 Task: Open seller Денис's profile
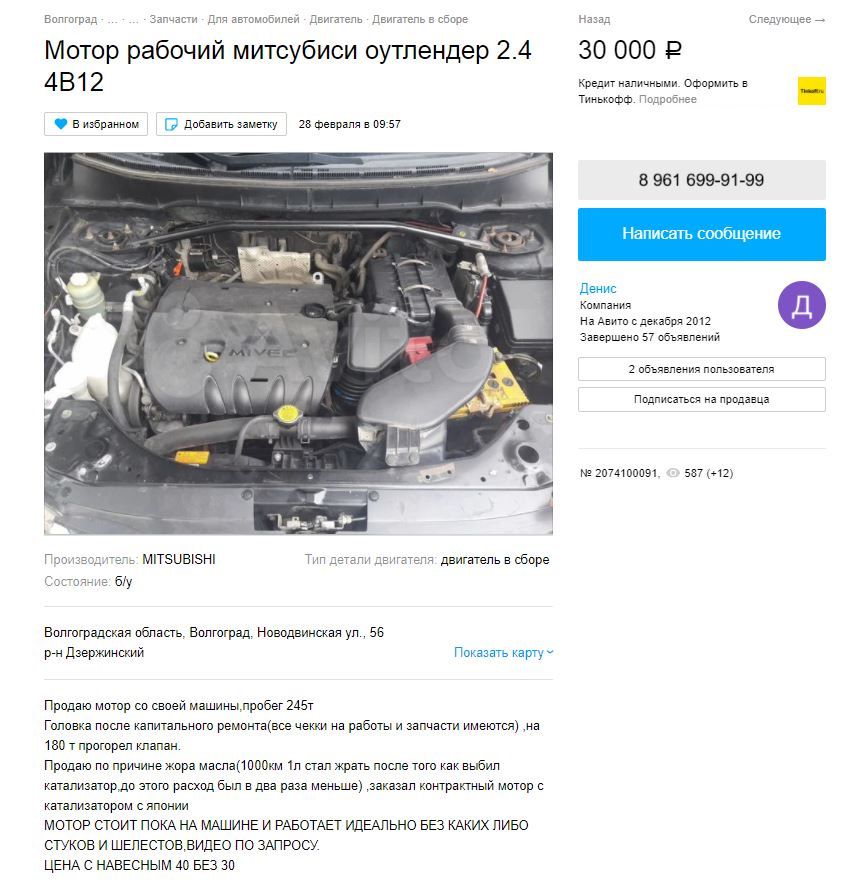tap(598, 288)
